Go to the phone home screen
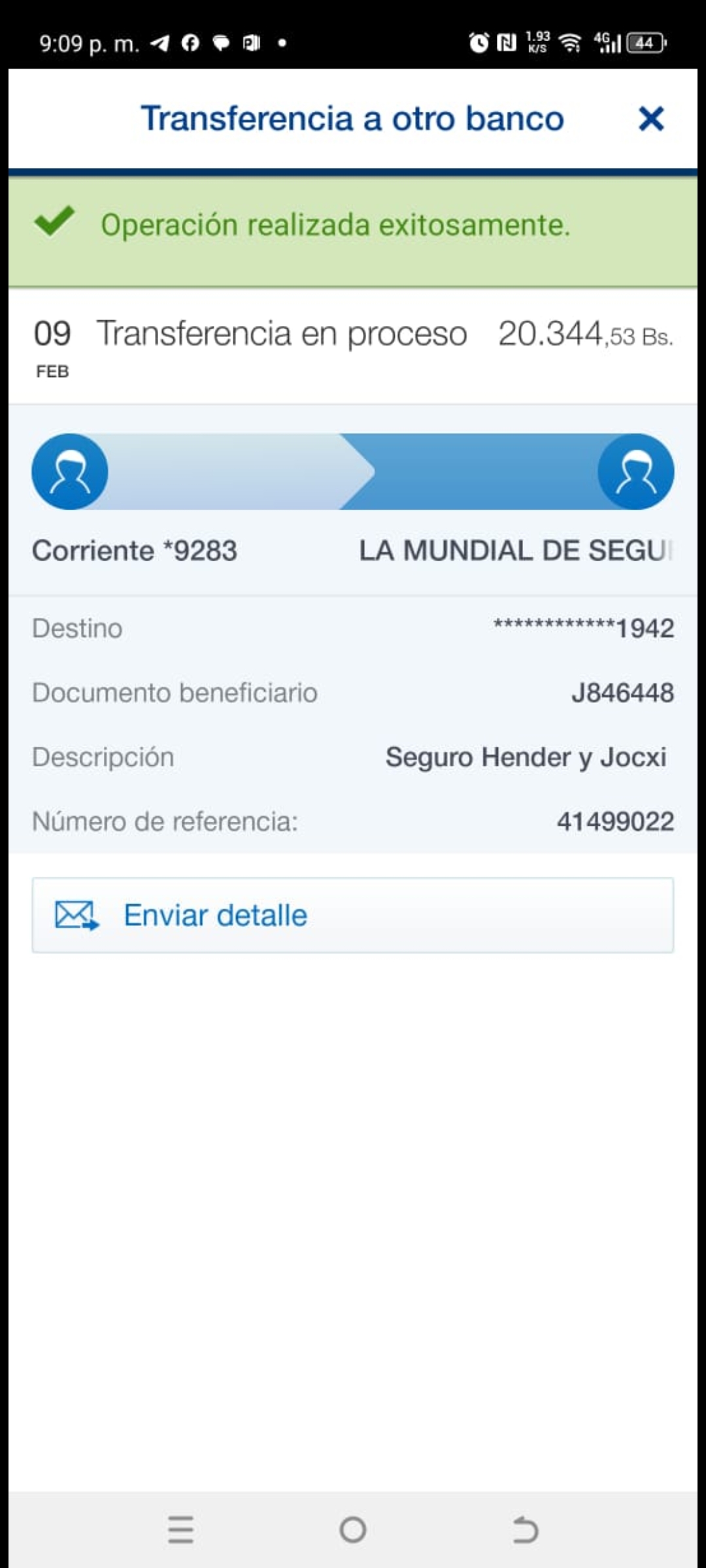The image size is (706, 1568). [x=353, y=1530]
